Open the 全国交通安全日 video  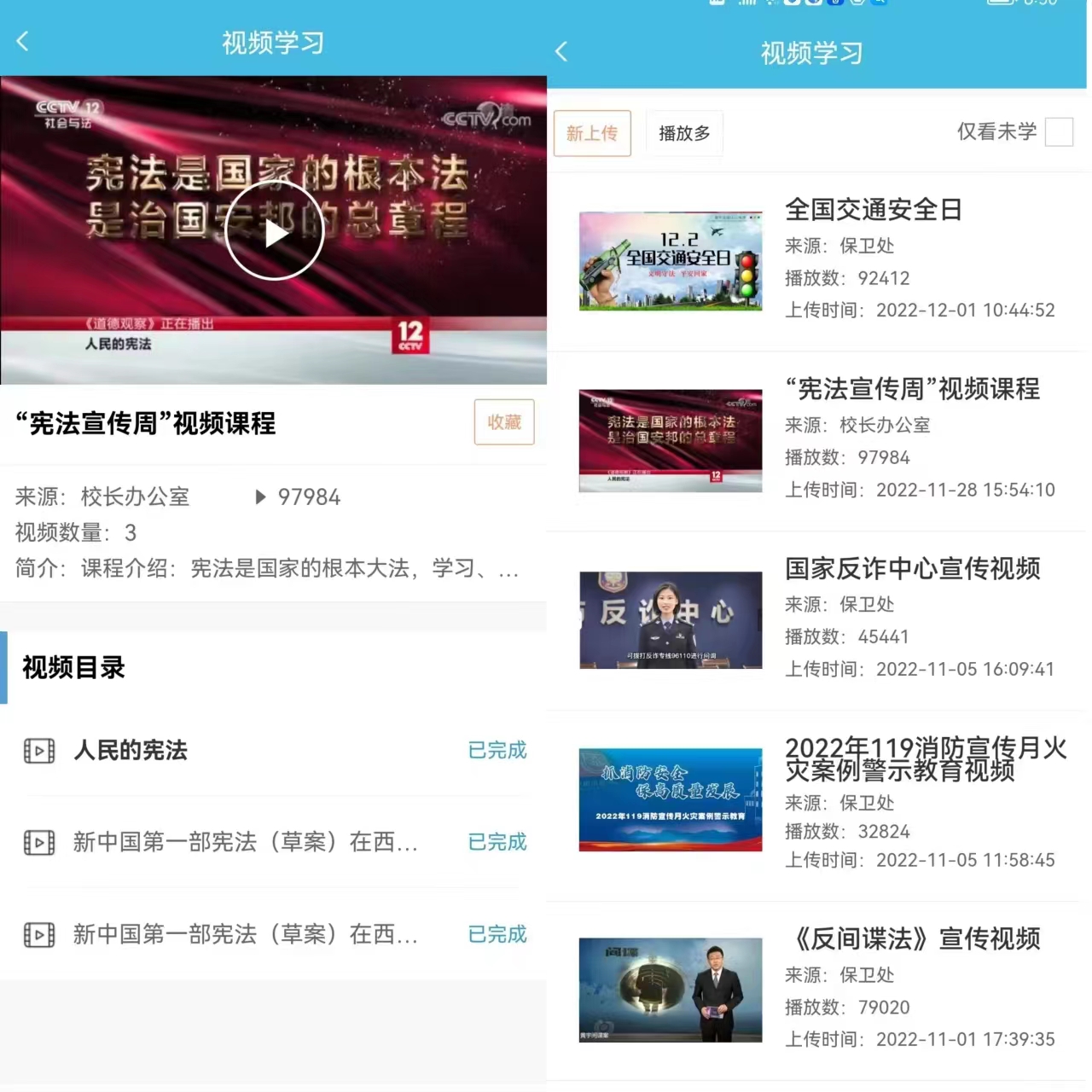click(873, 210)
